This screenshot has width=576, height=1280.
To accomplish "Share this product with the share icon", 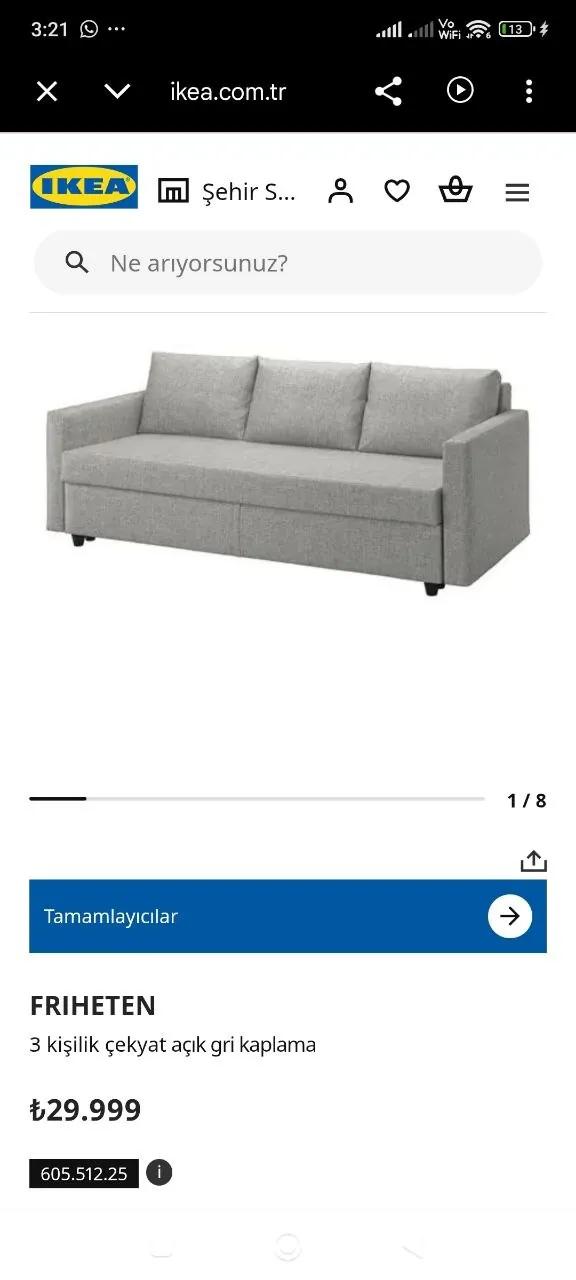I will click(x=533, y=861).
